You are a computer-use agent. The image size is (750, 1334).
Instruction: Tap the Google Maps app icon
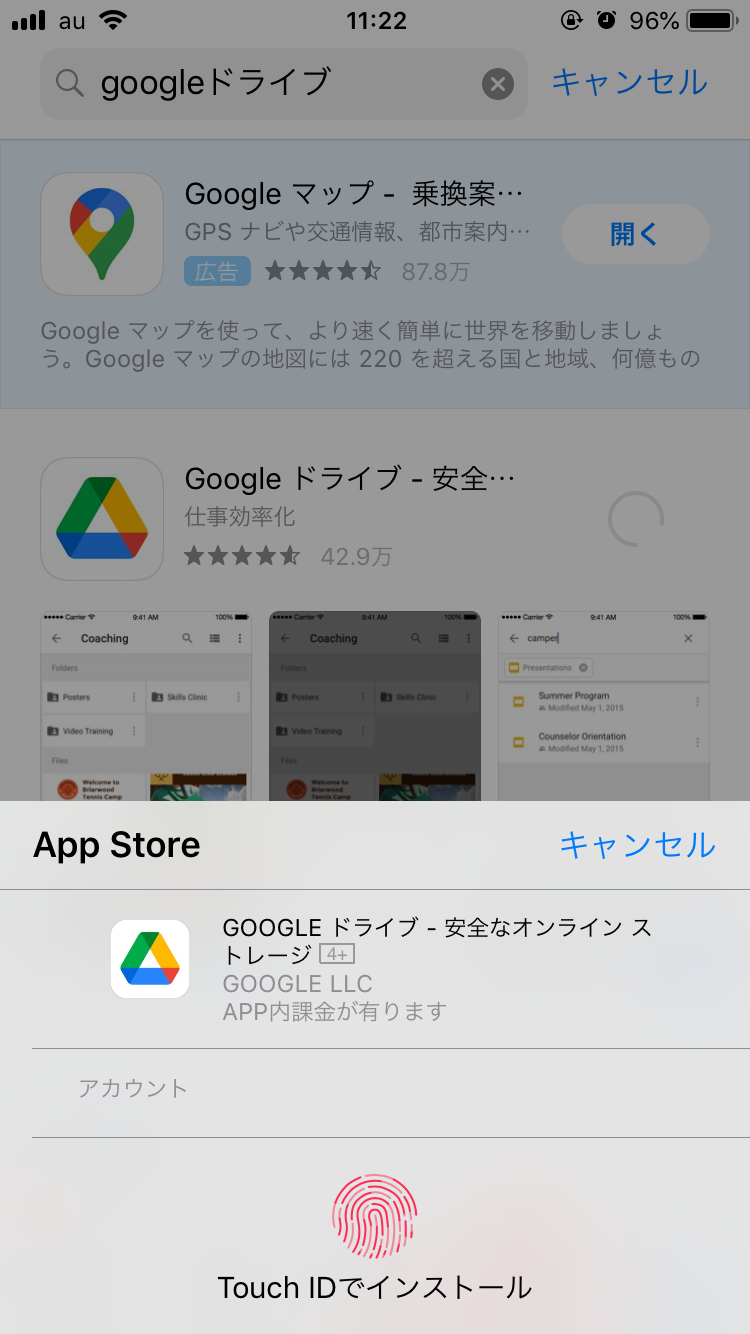pyautogui.click(x=101, y=233)
